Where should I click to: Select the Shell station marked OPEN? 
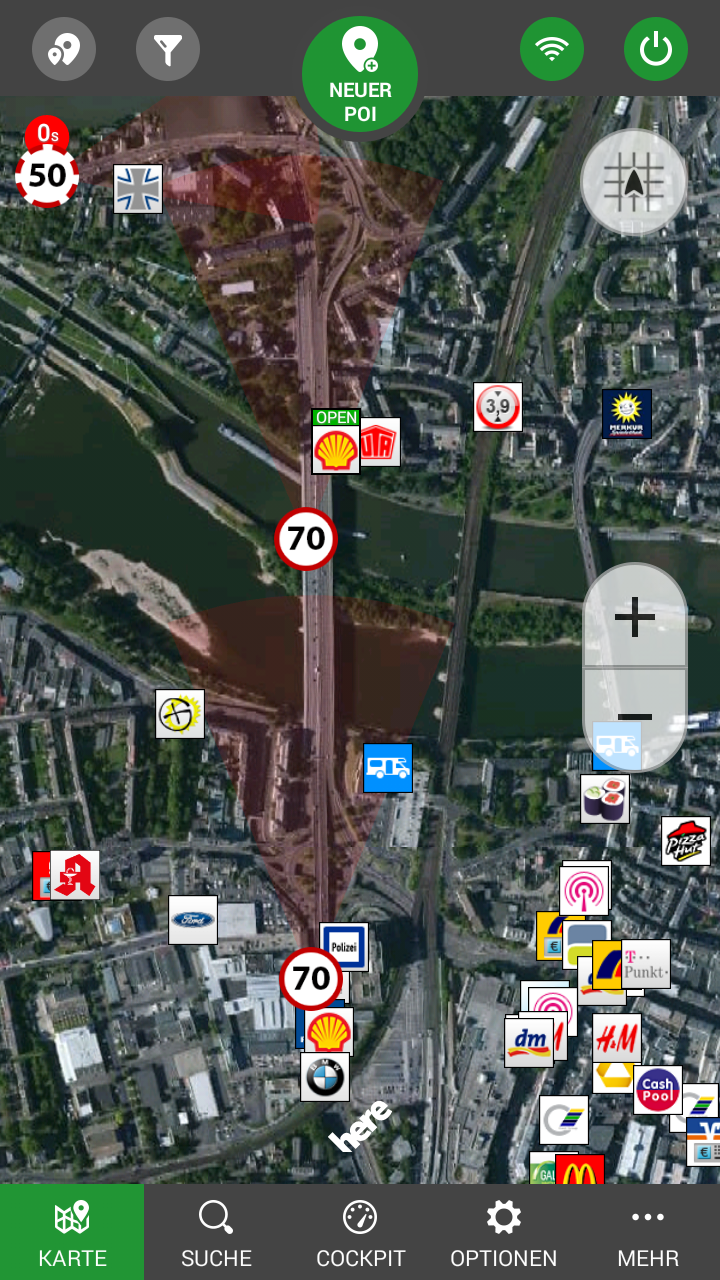(x=336, y=449)
